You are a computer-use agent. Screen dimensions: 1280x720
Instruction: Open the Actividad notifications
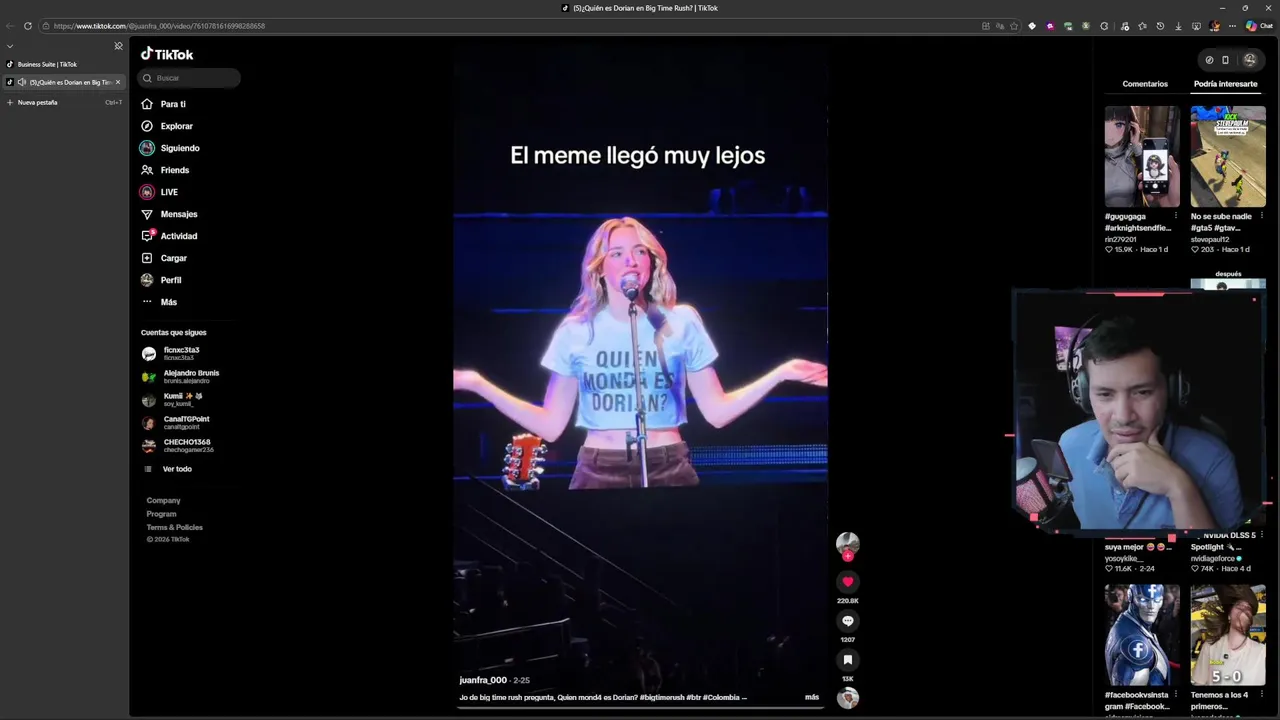click(x=178, y=236)
